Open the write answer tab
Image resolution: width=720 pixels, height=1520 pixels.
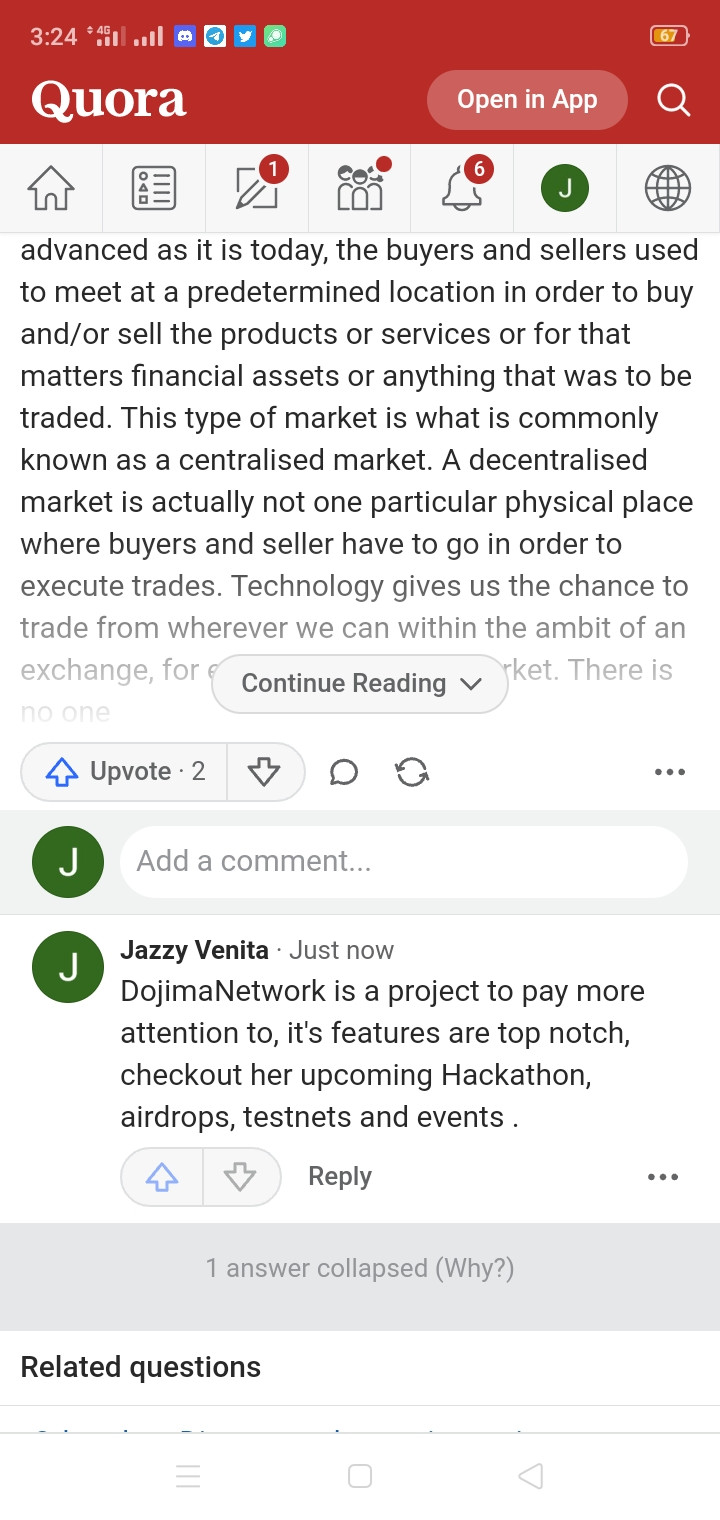(257, 188)
